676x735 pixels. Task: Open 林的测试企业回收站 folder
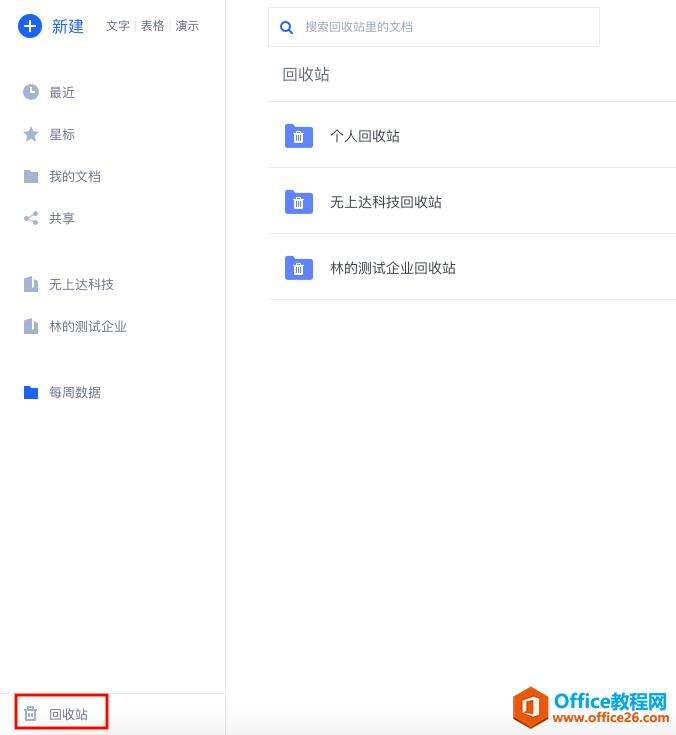pyautogui.click(x=392, y=268)
